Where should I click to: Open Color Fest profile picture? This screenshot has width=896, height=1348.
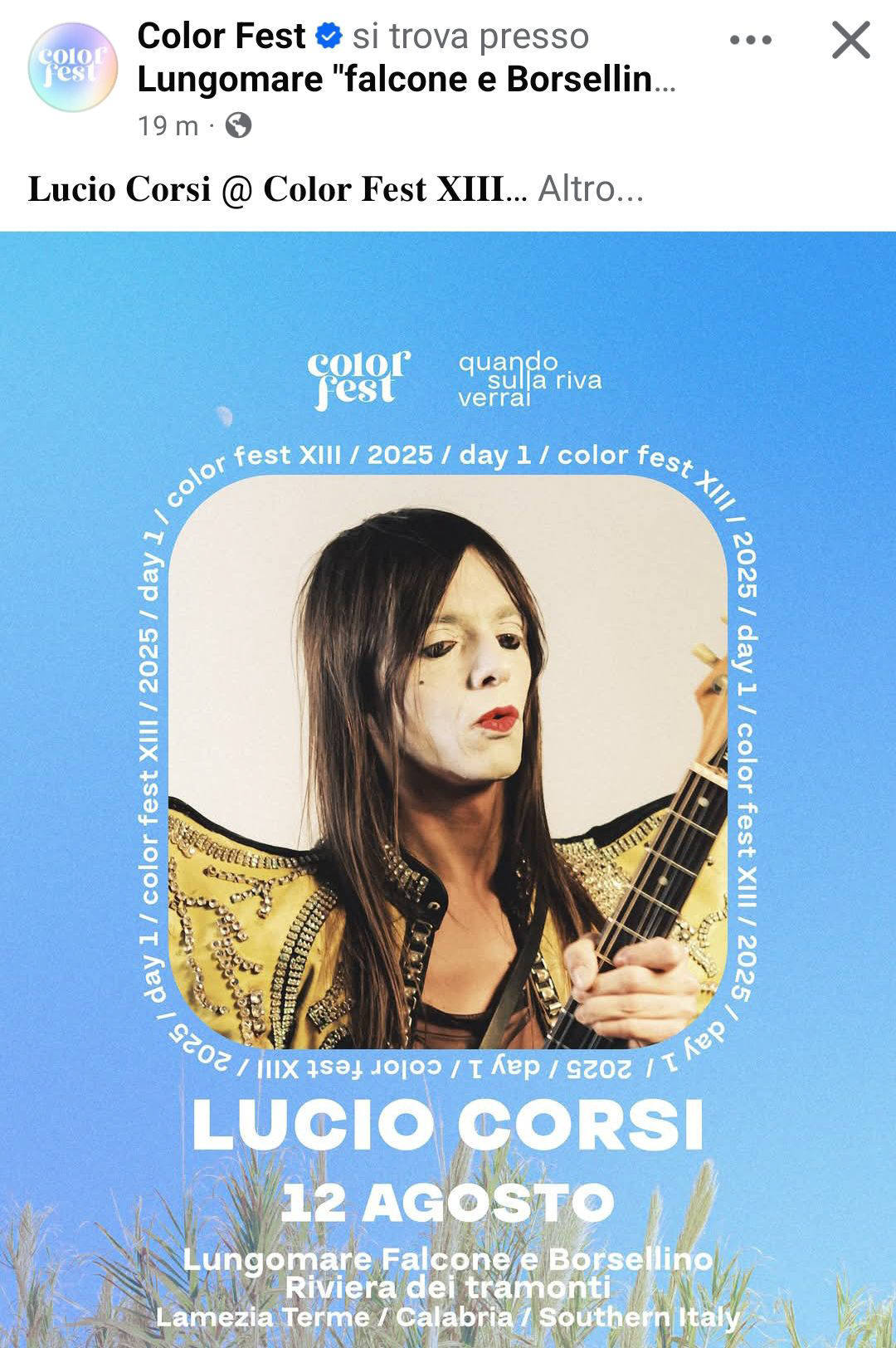pos(72,67)
